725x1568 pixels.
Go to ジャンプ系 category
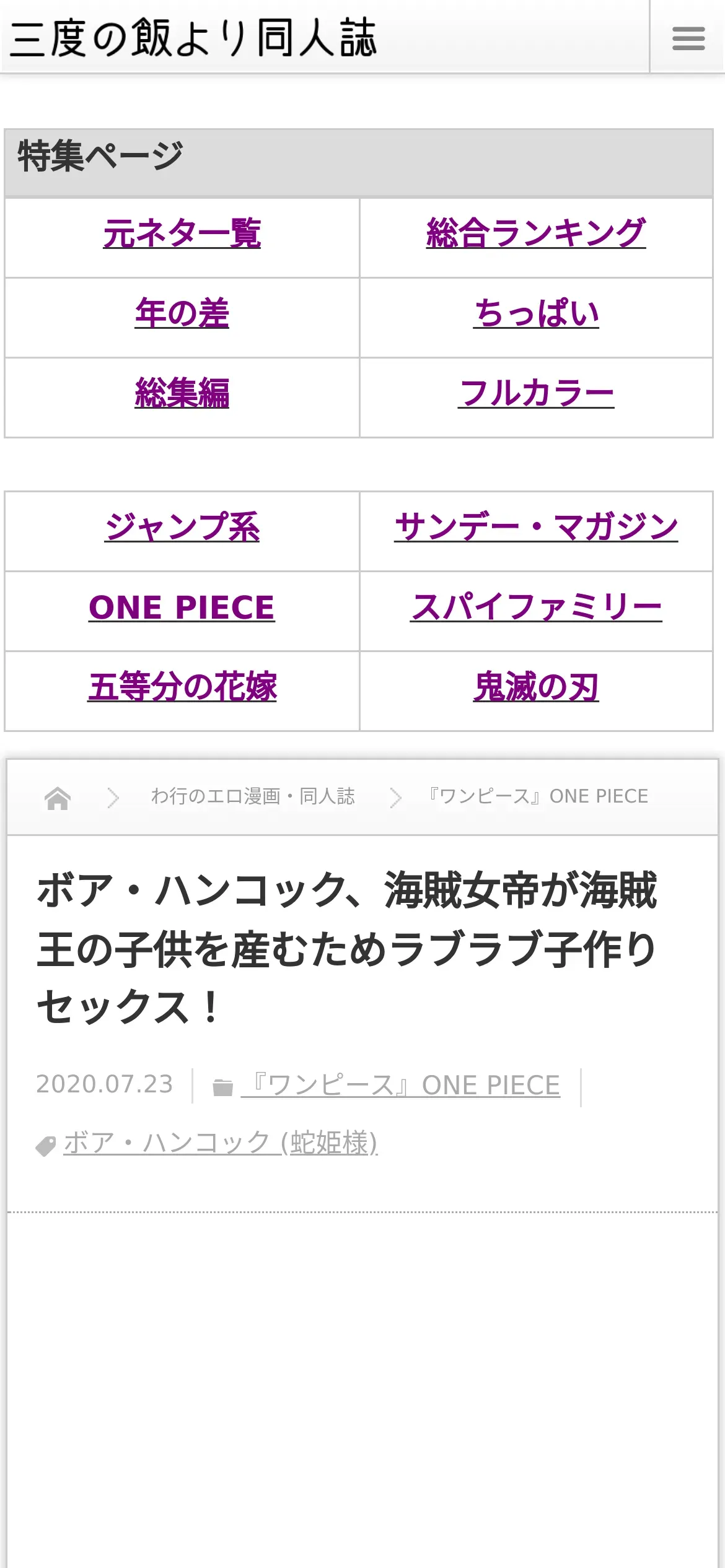tap(182, 527)
